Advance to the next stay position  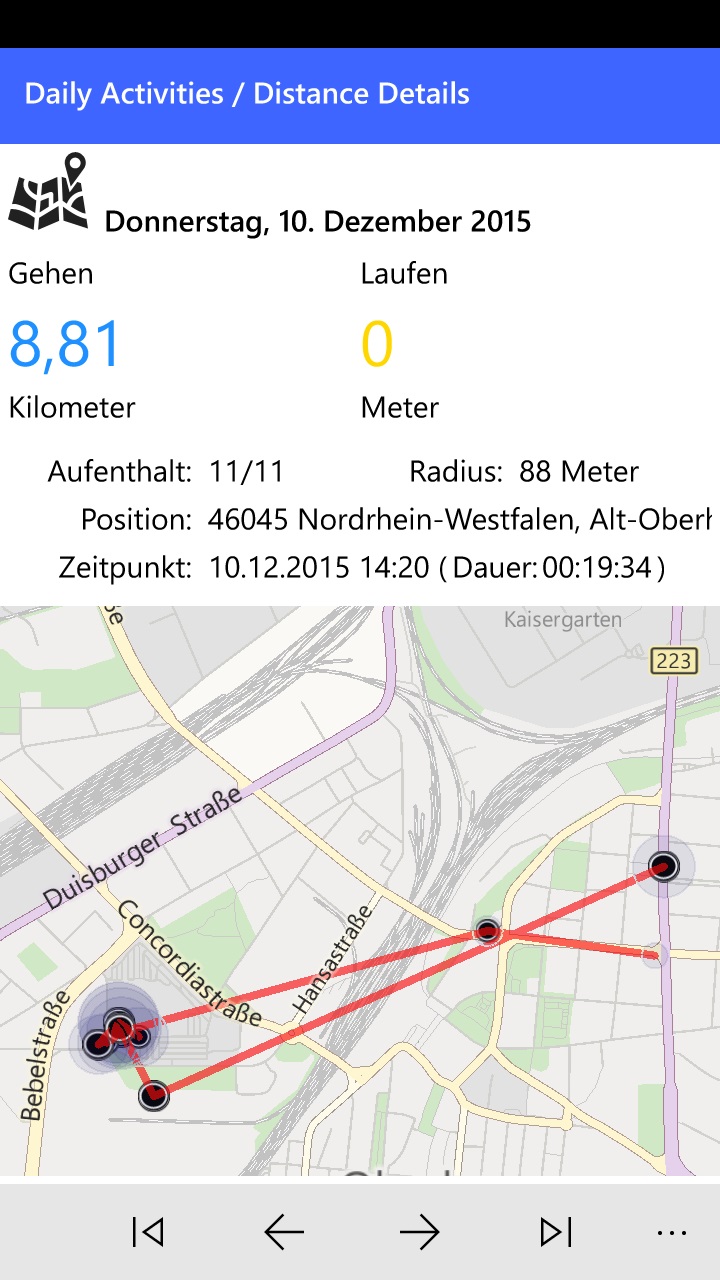420,1232
